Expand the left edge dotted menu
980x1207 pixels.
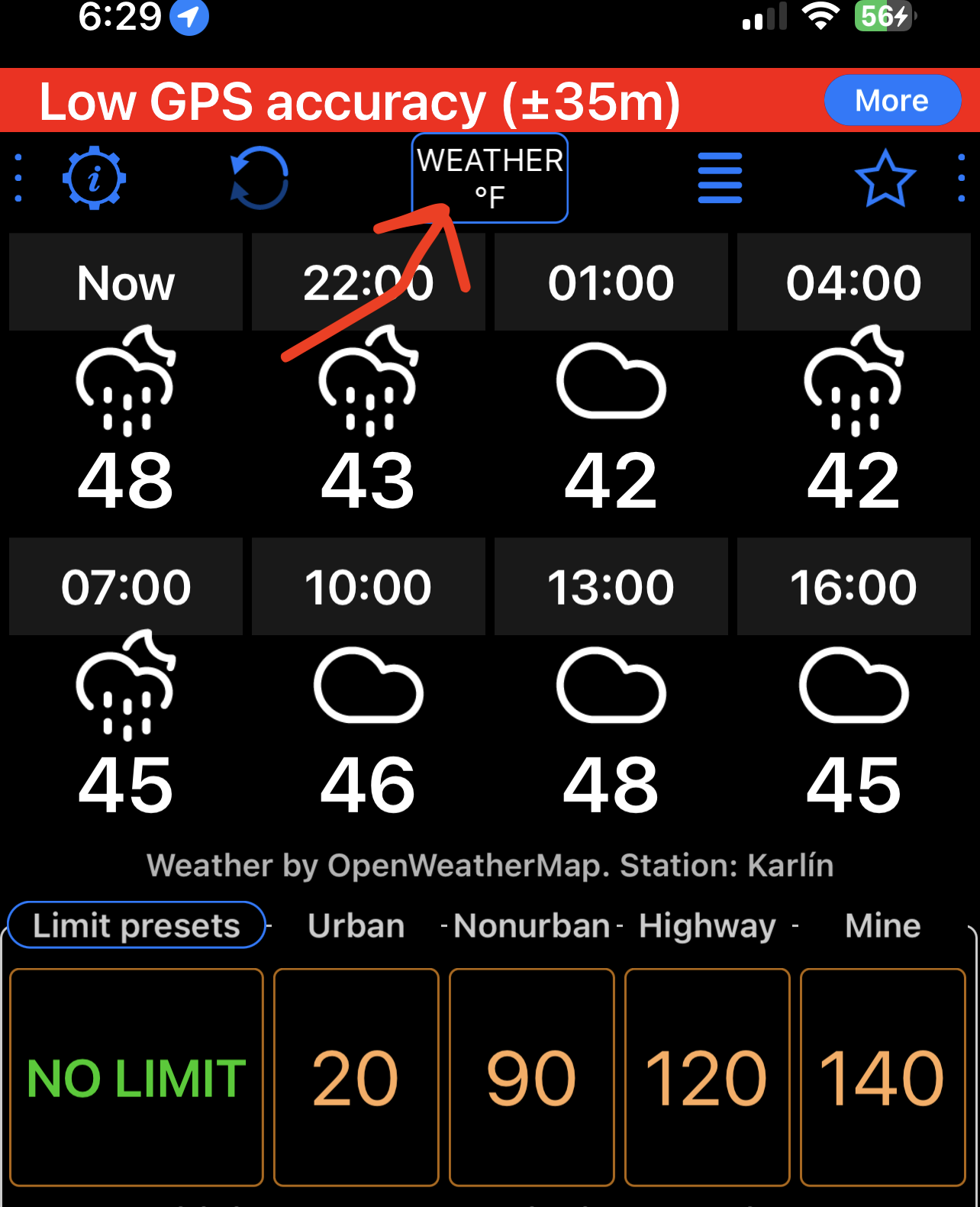click(17, 178)
